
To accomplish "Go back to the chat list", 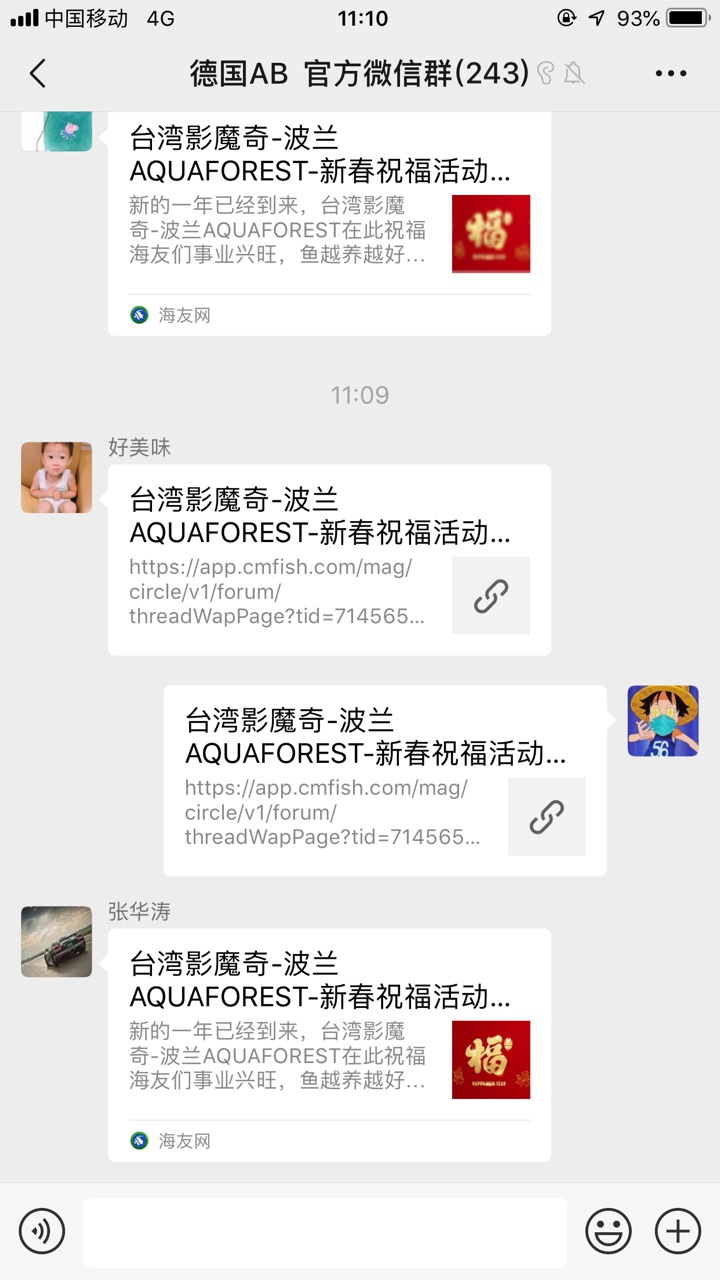I will tap(38, 73).
